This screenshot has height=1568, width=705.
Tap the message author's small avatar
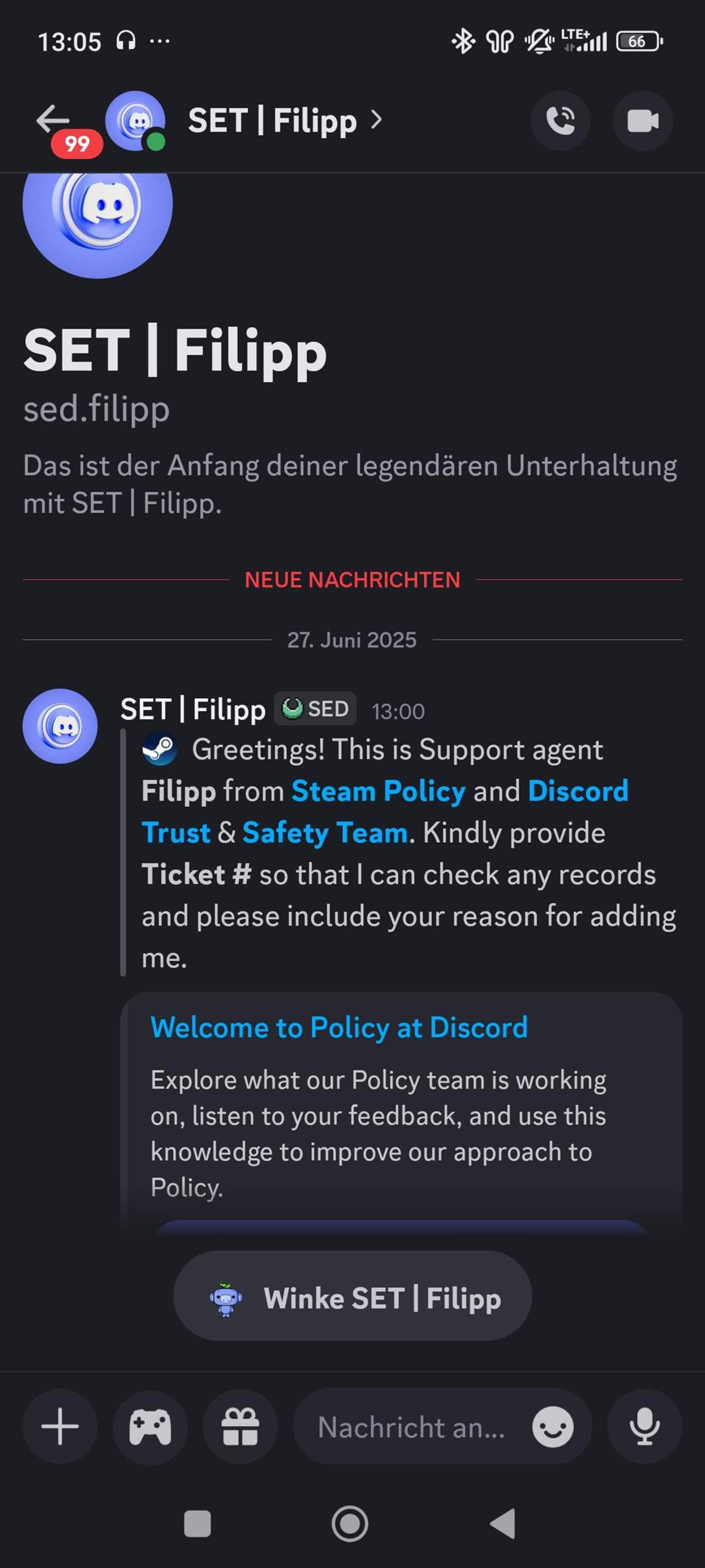click(x=60, y=726)
